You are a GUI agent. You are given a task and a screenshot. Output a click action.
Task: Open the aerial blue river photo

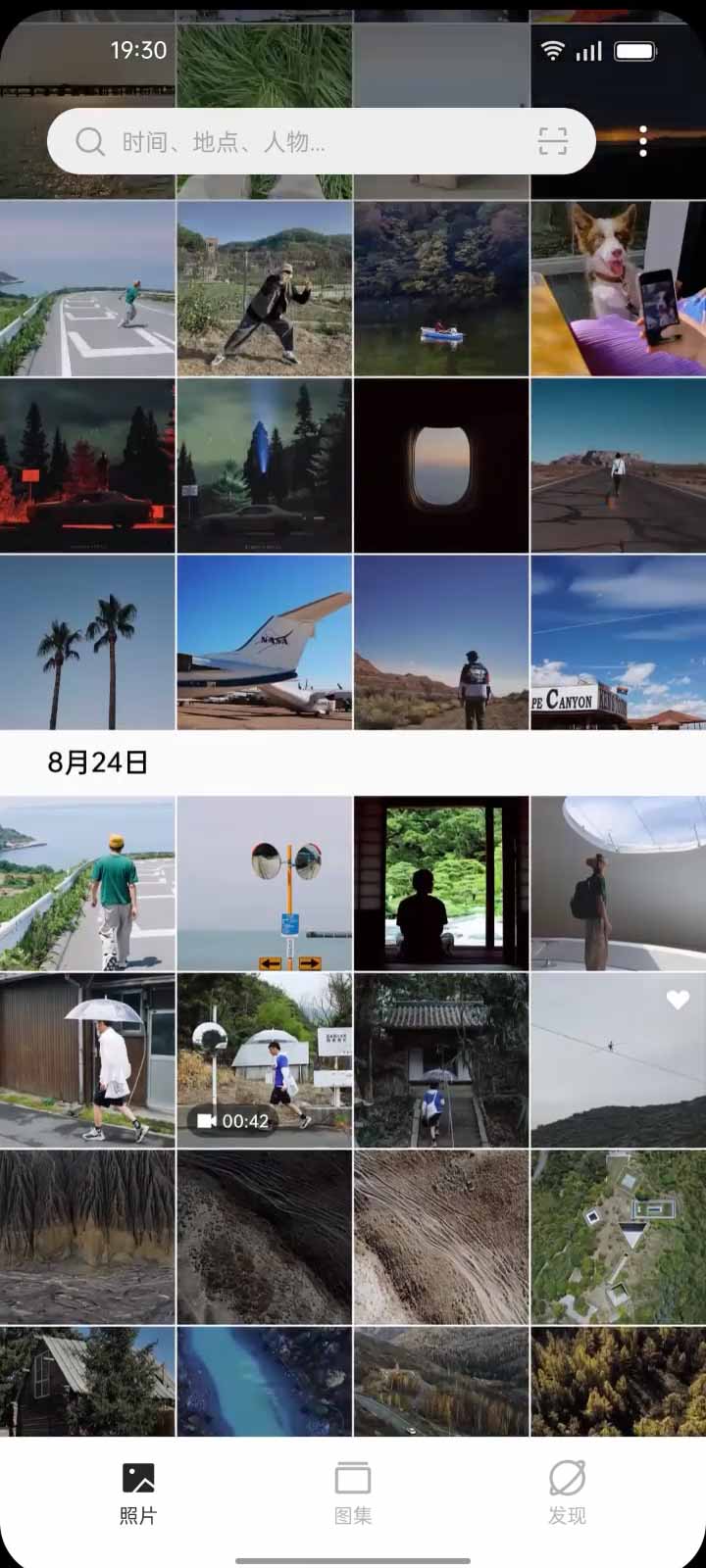(265, 1382)
